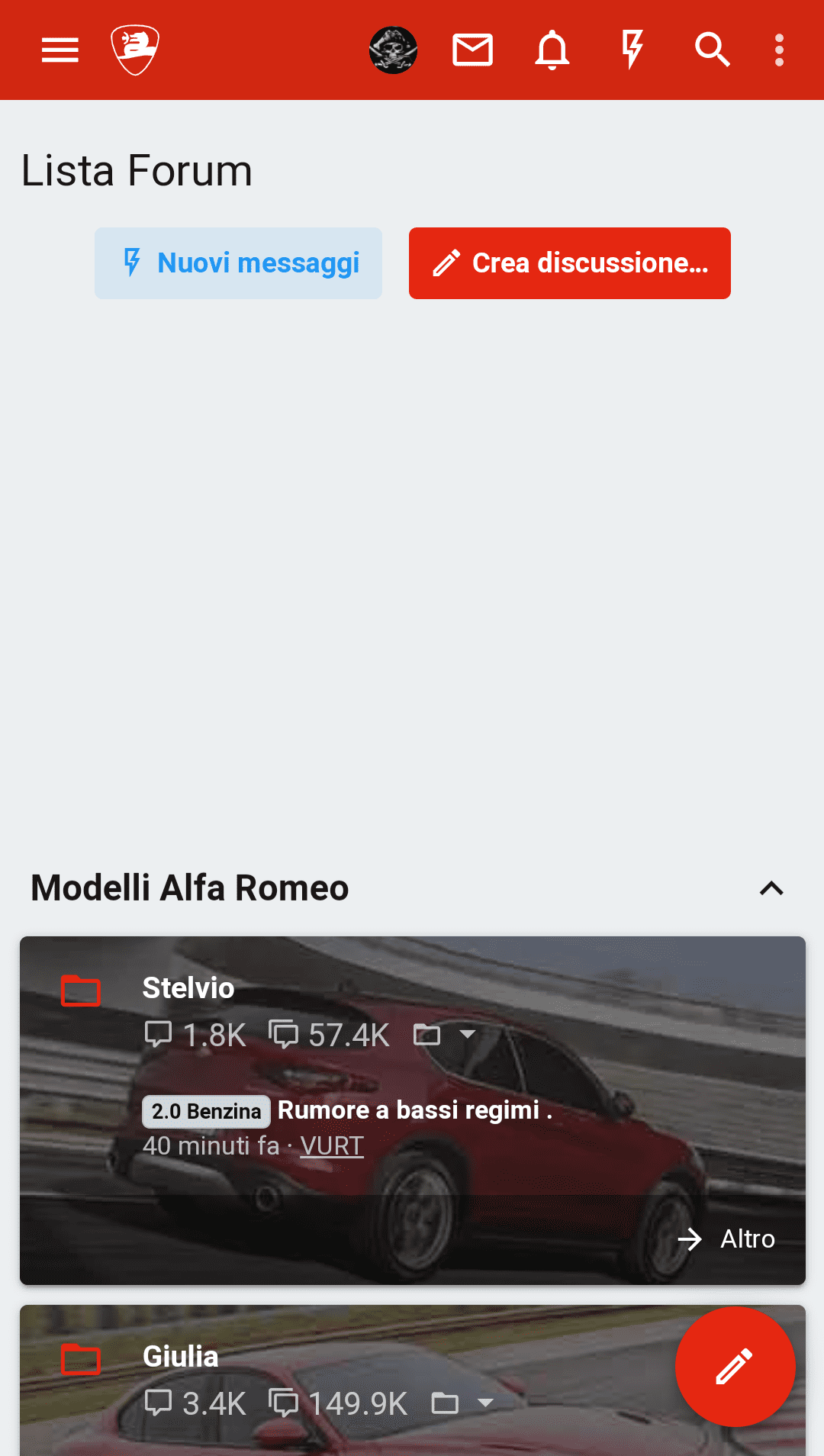Tap Crea discussione button
The image size is (824, 1456).
pyautogui.click(x=569, y=263)
